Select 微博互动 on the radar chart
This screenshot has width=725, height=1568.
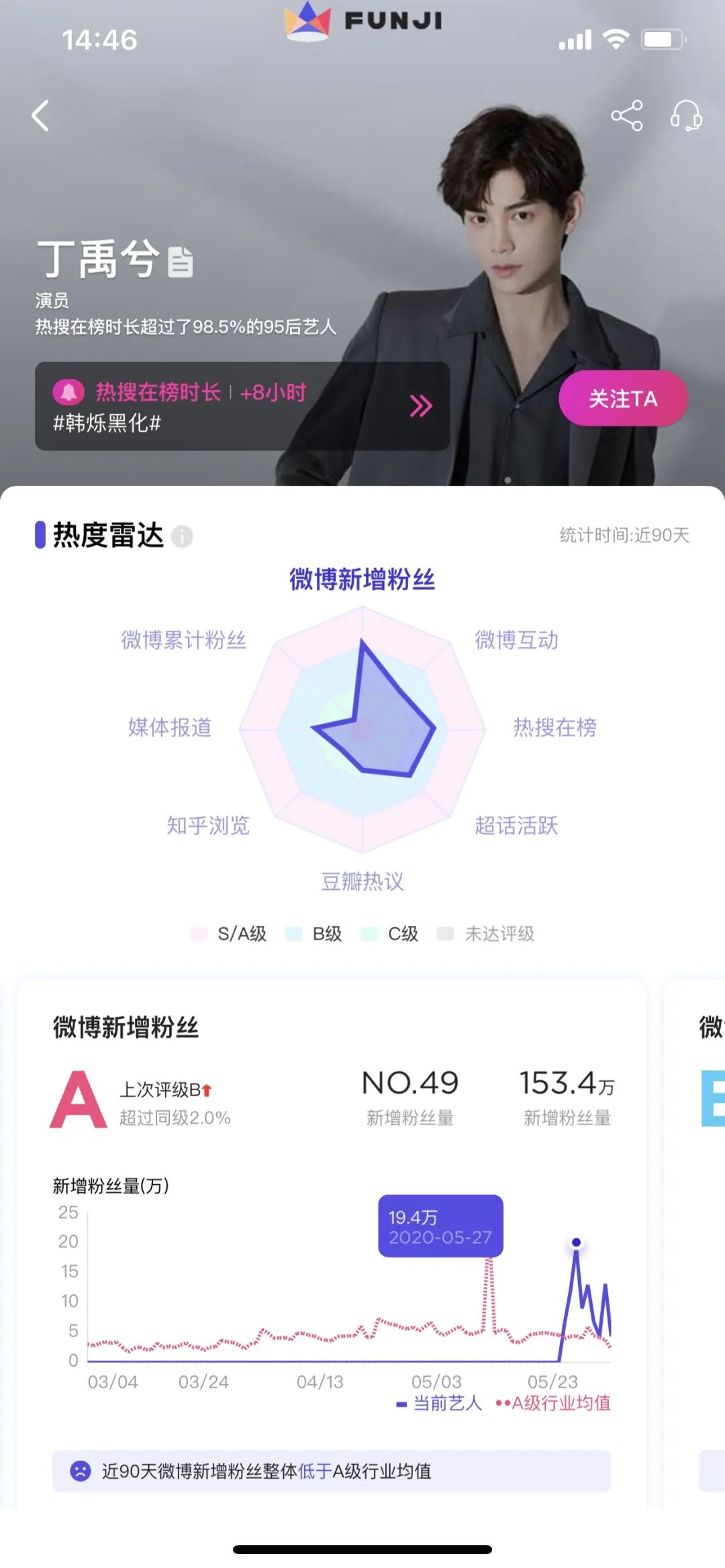coord(516,640)
